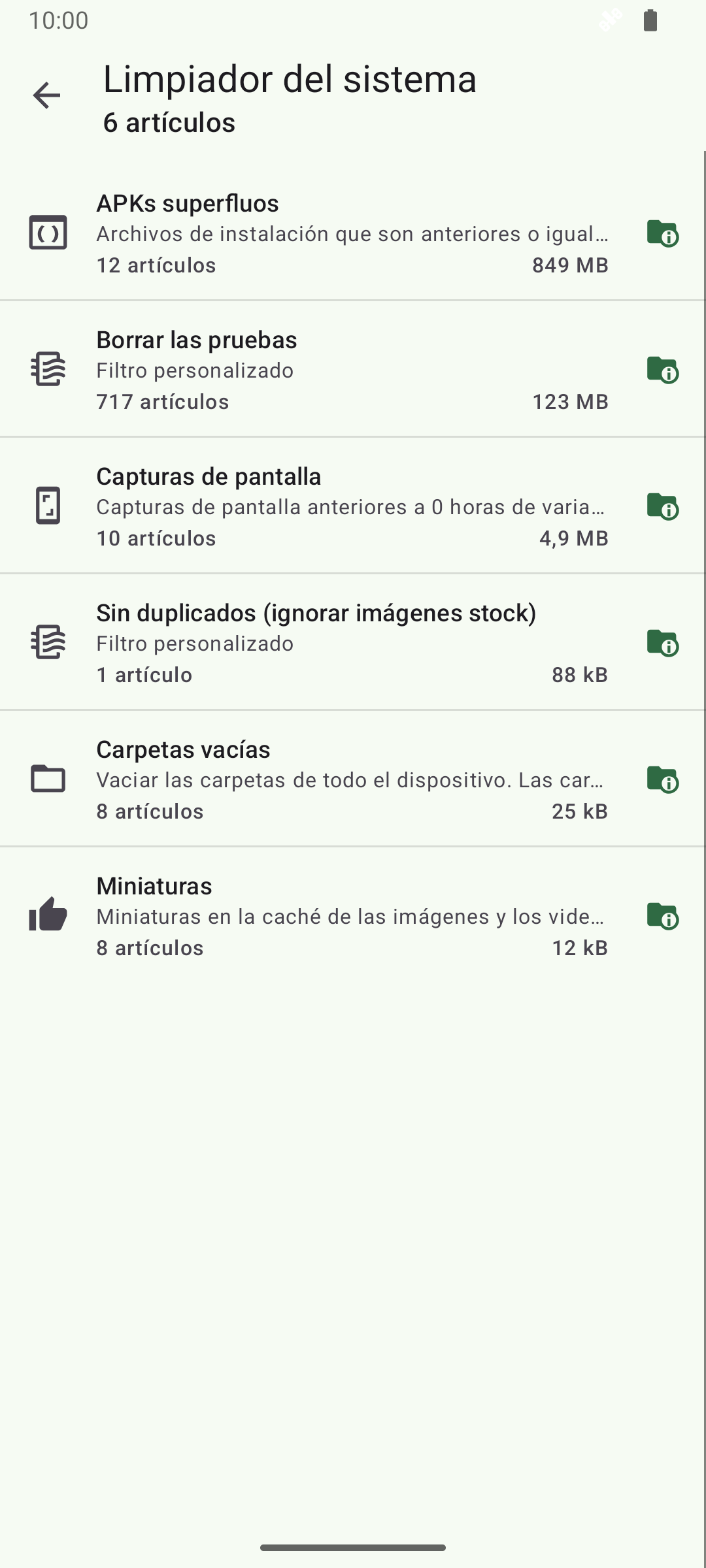Tap details icon for Sin duplicados

pos(662,643)
